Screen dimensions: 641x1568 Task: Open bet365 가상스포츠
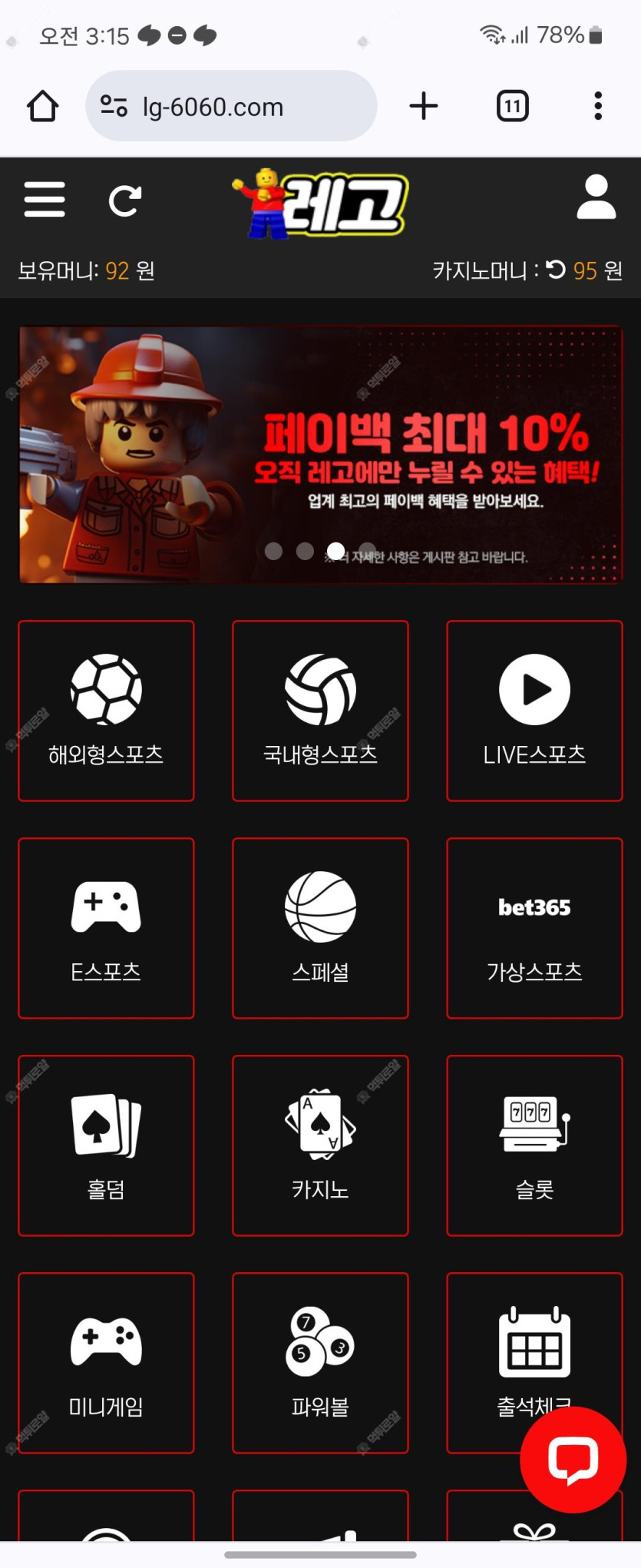pyautogui.click(x=534, y=928)
